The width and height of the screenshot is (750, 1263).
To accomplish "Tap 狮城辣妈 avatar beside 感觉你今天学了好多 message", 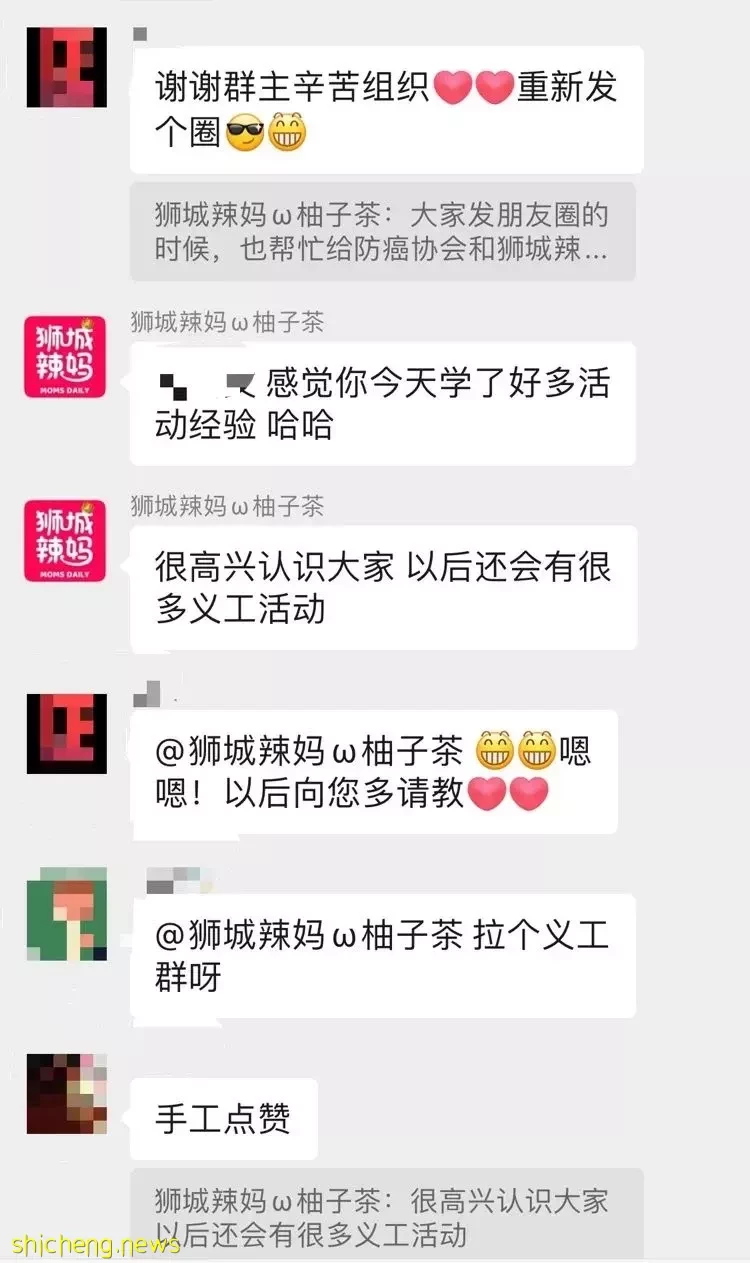I will pos(66,357).
